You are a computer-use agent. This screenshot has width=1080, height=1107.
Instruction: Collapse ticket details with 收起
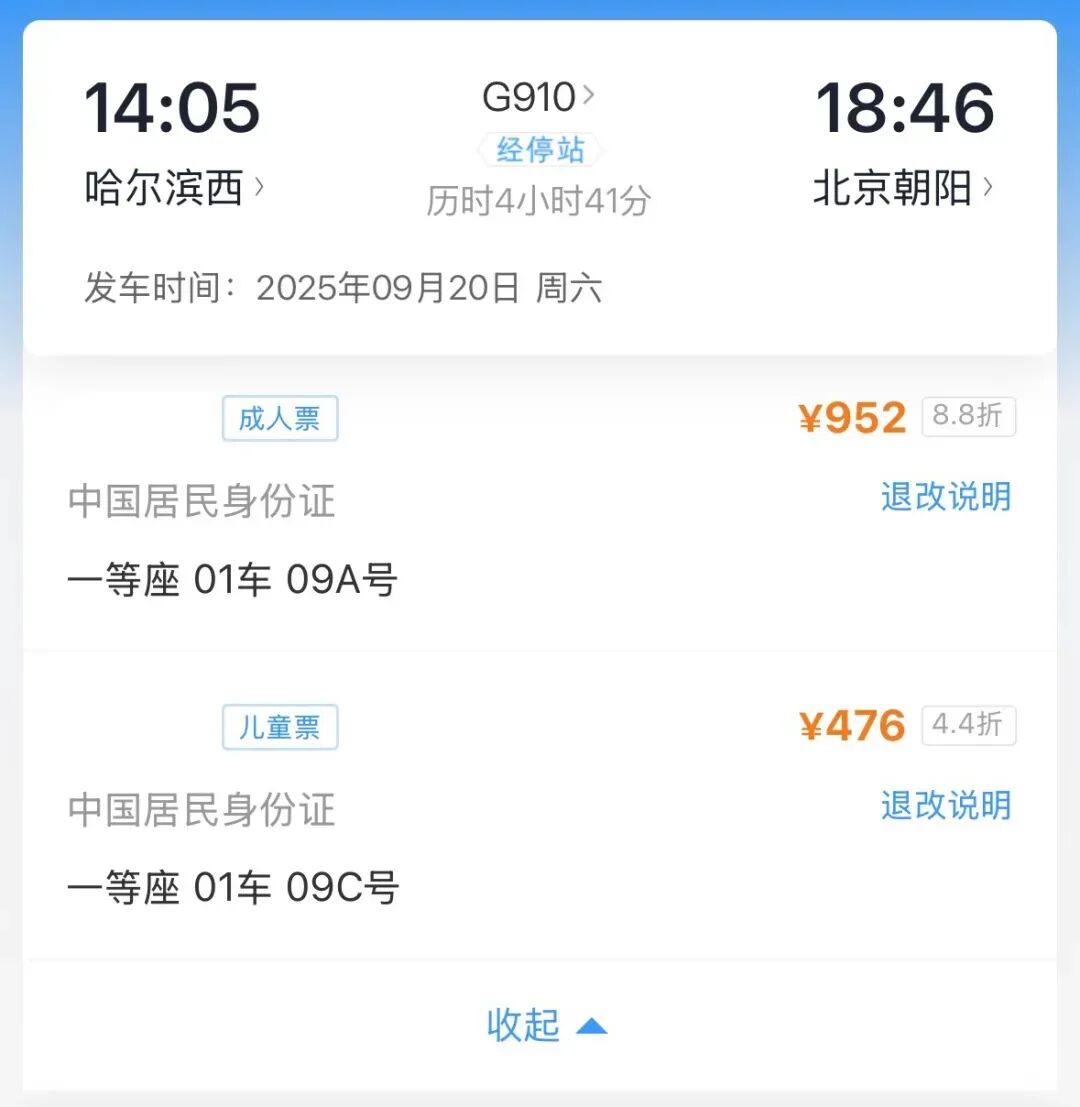[x=546, y=1025]
